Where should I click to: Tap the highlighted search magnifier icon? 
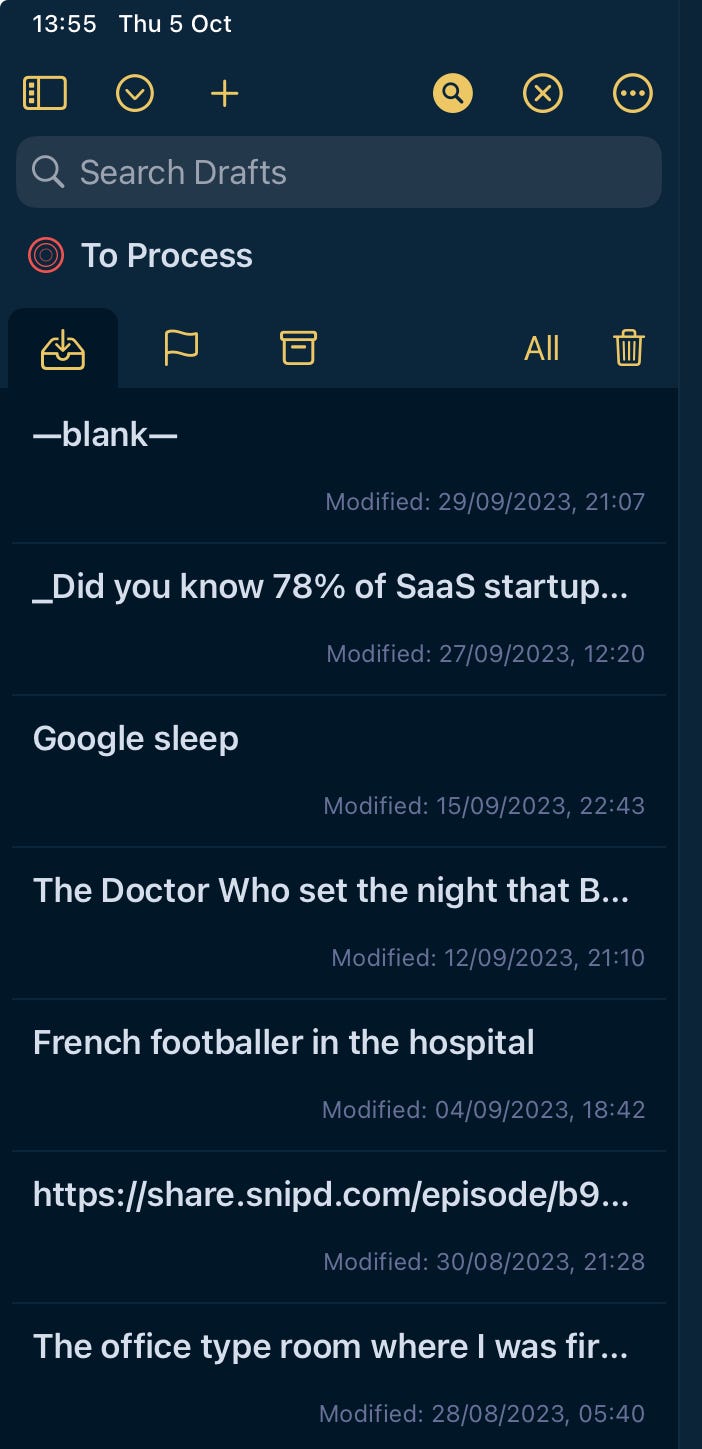tap(453, 94)
